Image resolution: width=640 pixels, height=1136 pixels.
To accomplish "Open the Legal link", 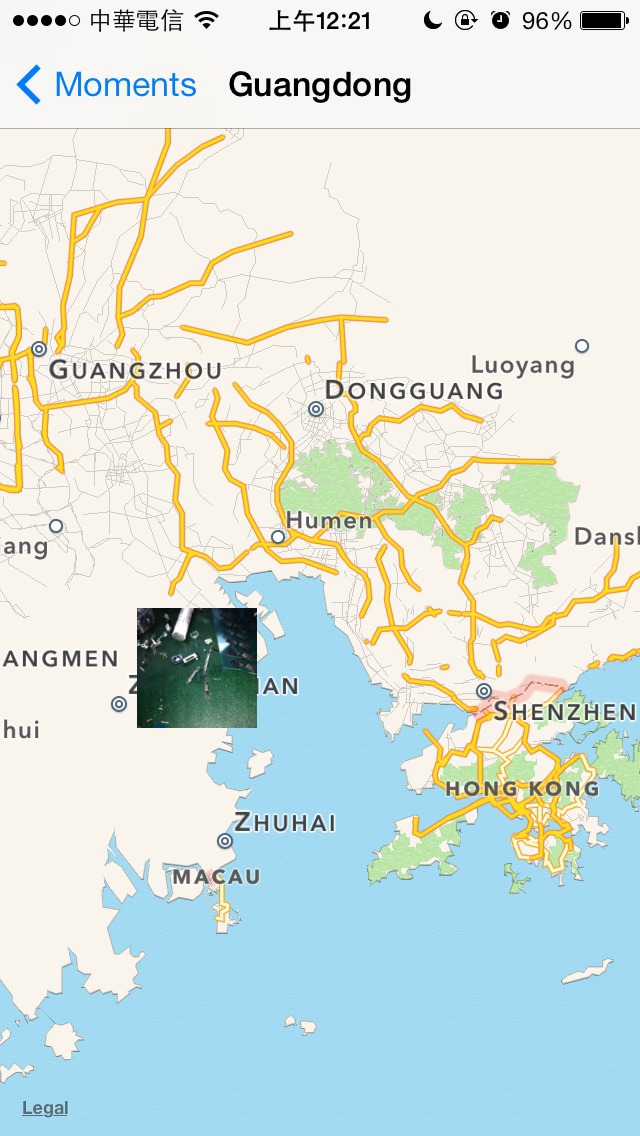I will [45, 1108].
